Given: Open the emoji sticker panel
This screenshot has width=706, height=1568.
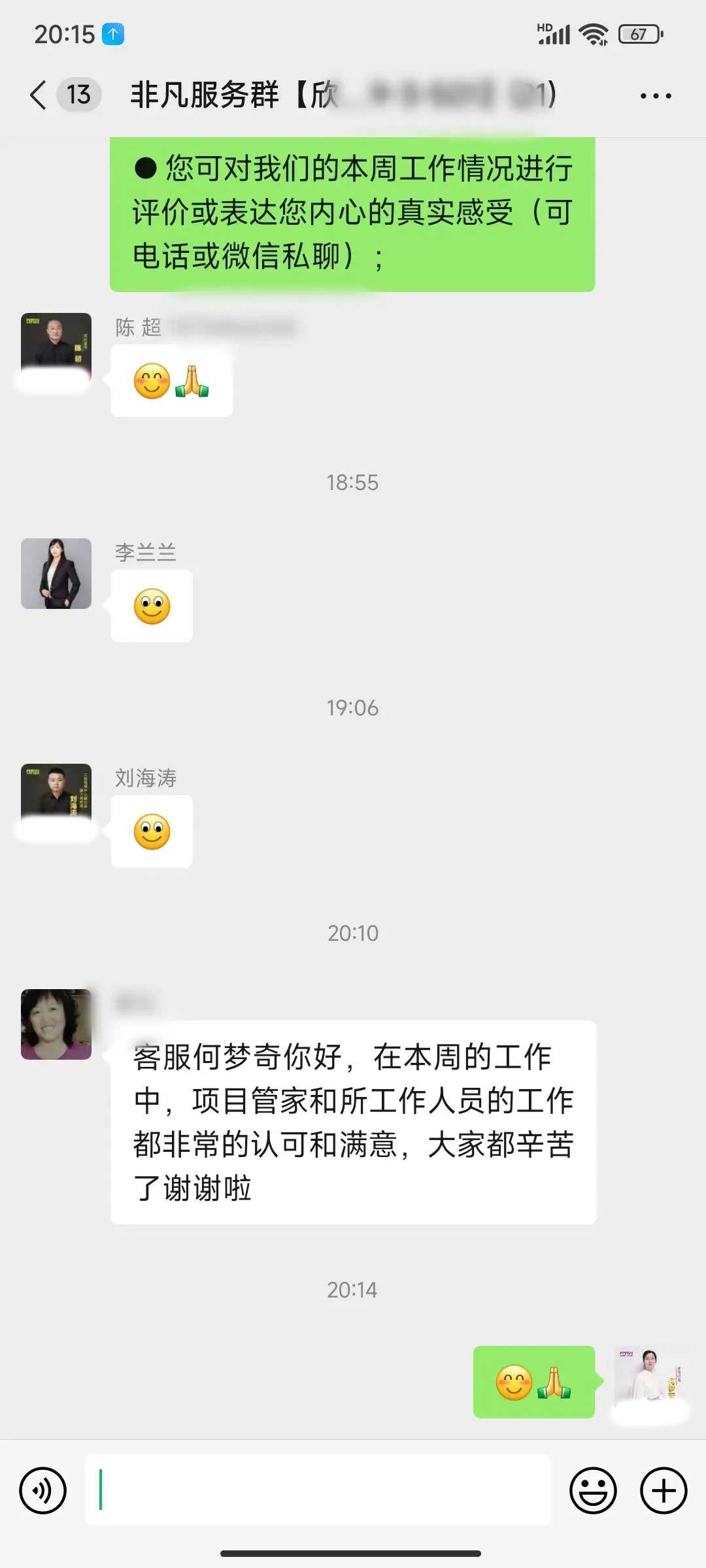Looking at the screenshot, I should click(593, 1491).
